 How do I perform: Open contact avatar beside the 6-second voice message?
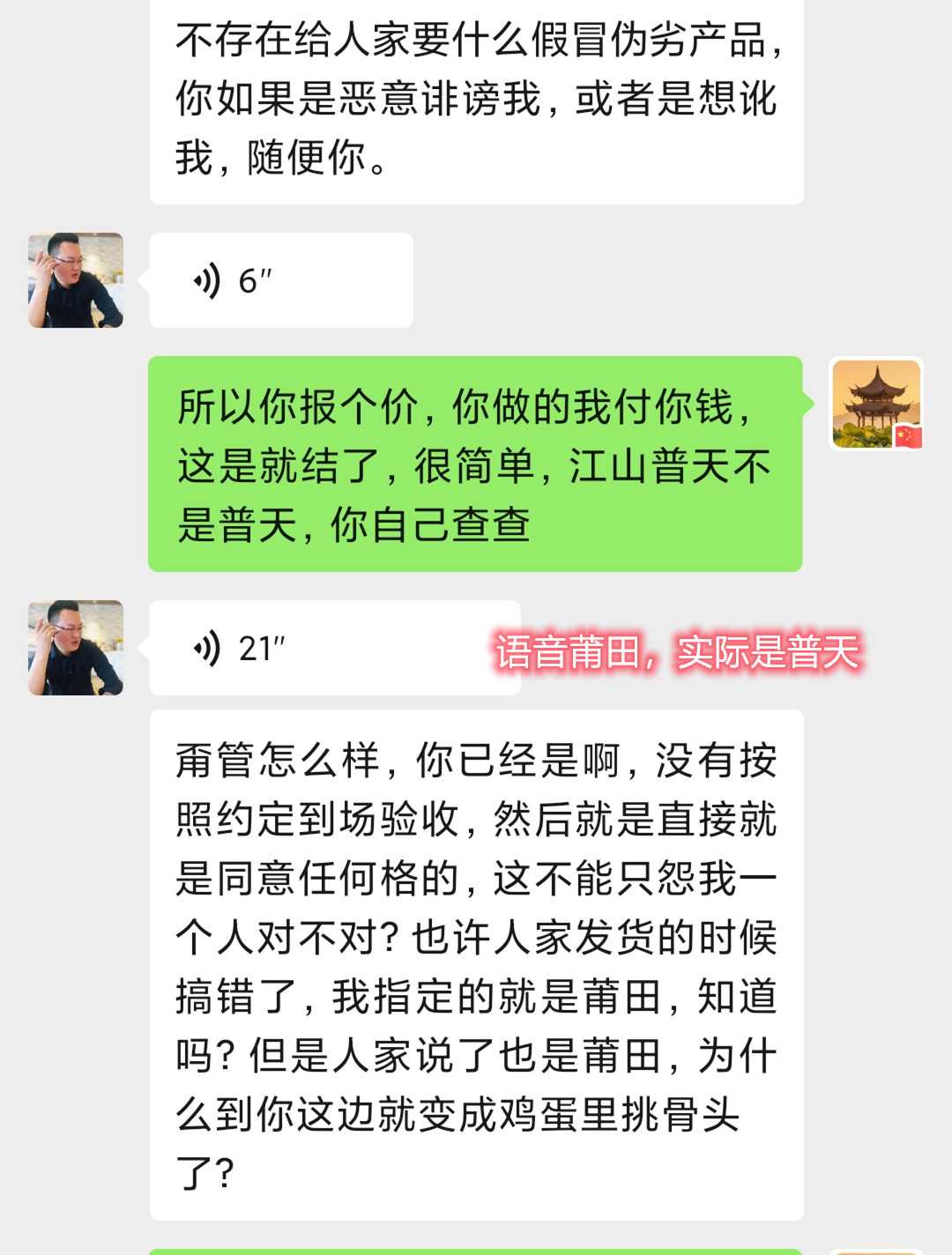76,280
